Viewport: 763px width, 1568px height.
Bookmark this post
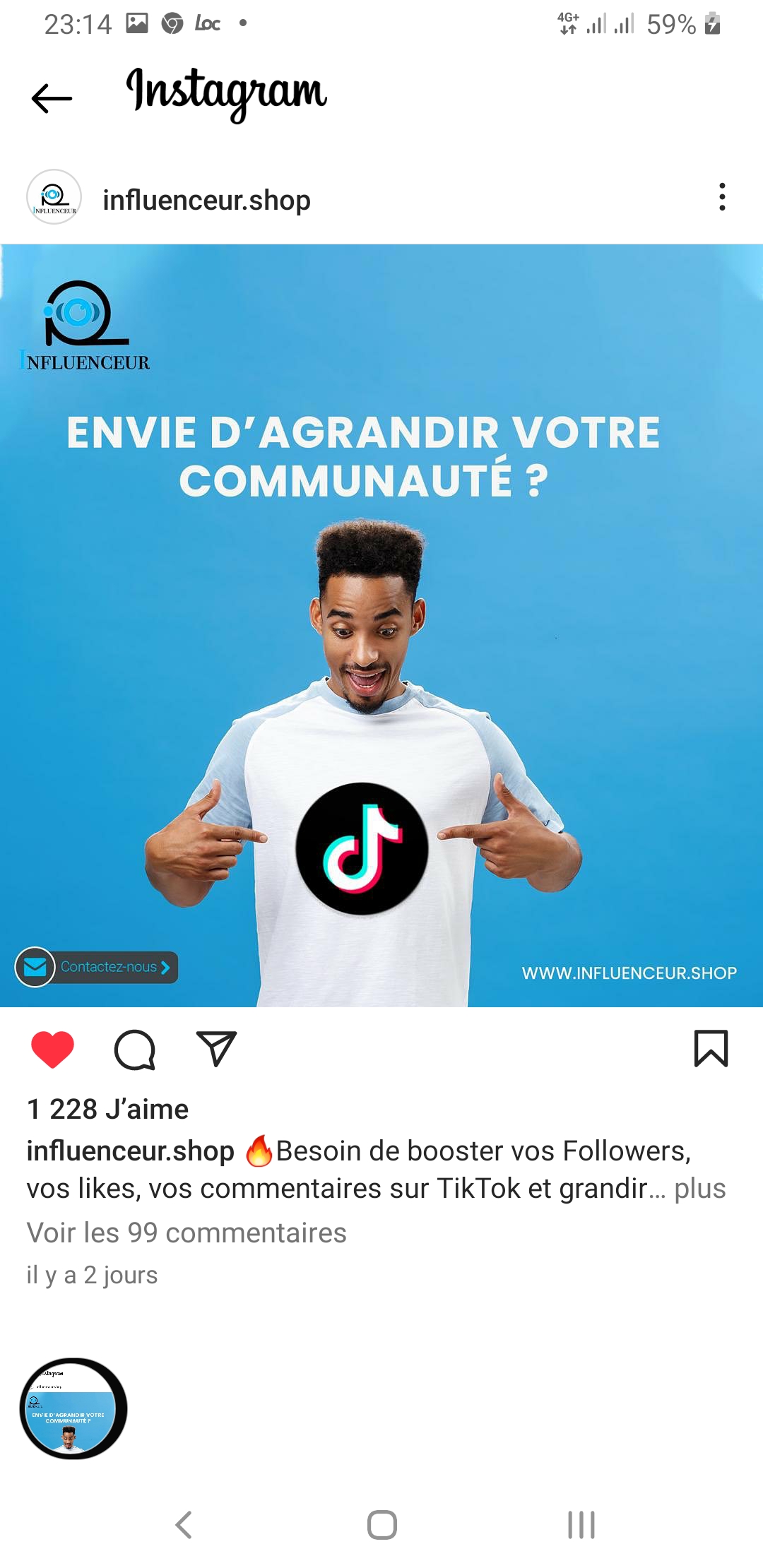[x=711, y=1049]
